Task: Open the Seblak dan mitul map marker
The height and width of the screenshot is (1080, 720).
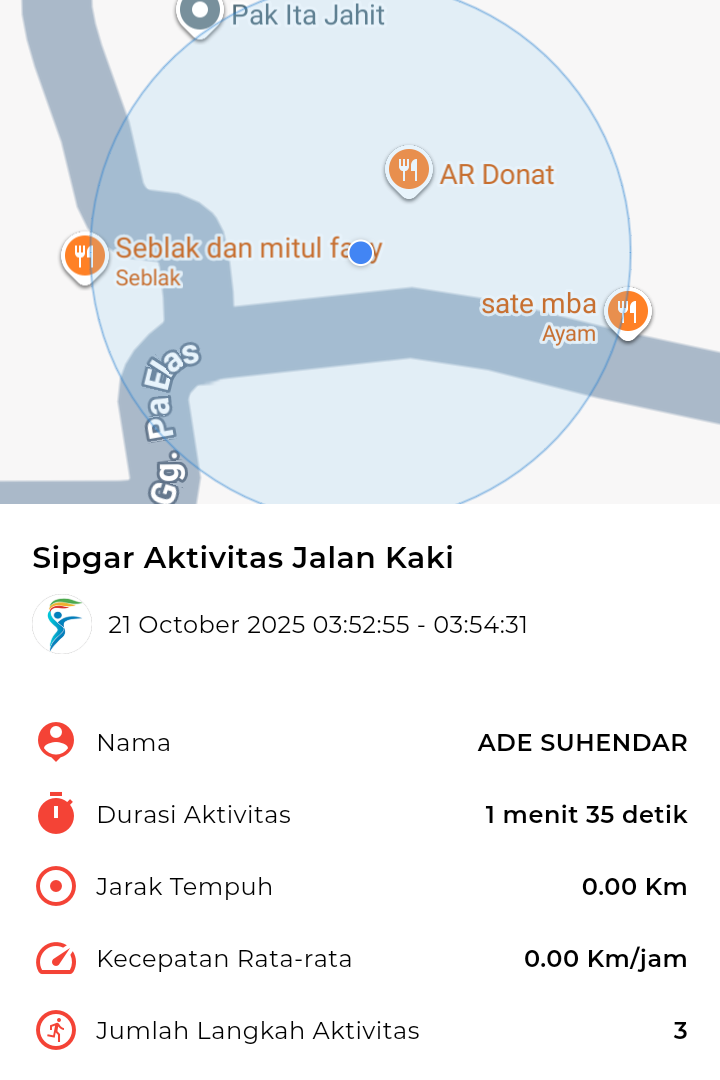Action: coord(84,256)
